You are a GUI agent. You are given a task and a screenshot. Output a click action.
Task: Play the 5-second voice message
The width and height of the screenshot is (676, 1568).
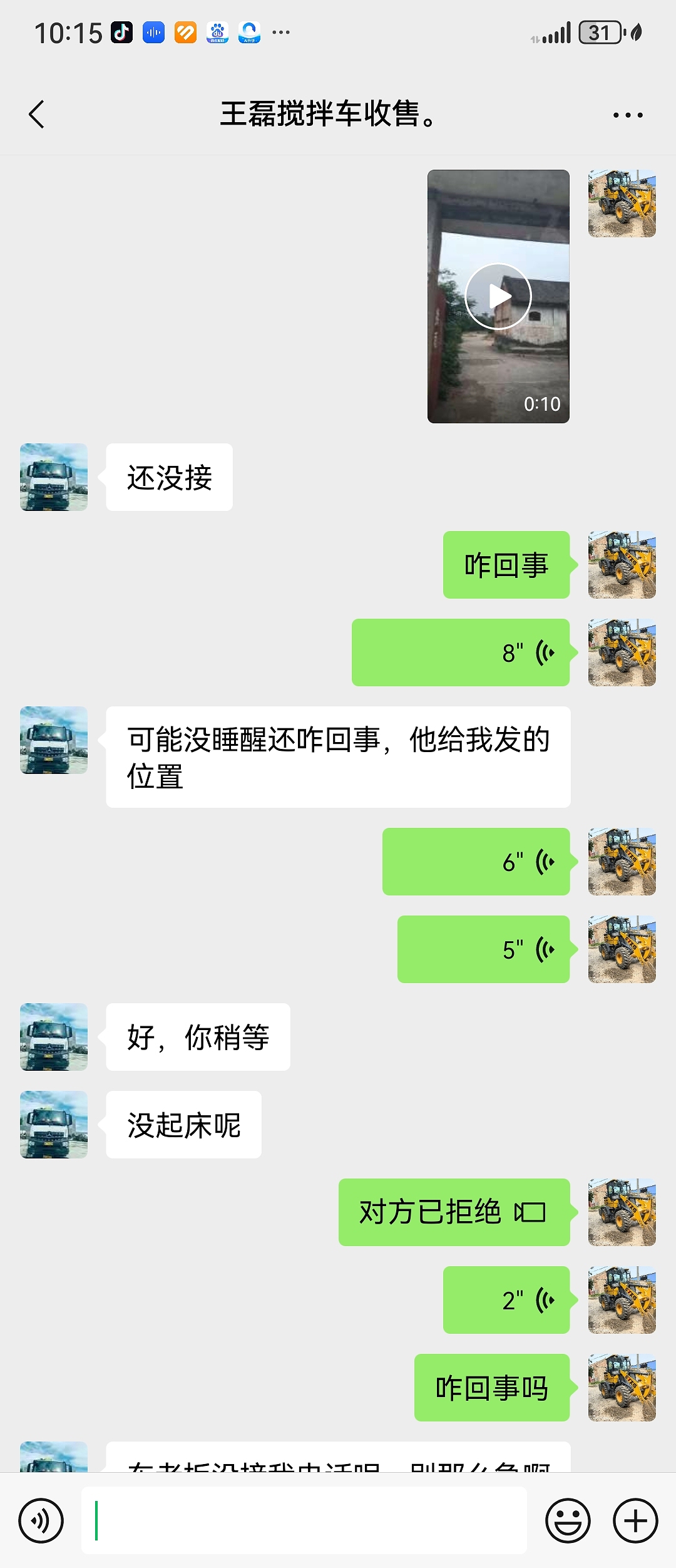click(483, 949)
